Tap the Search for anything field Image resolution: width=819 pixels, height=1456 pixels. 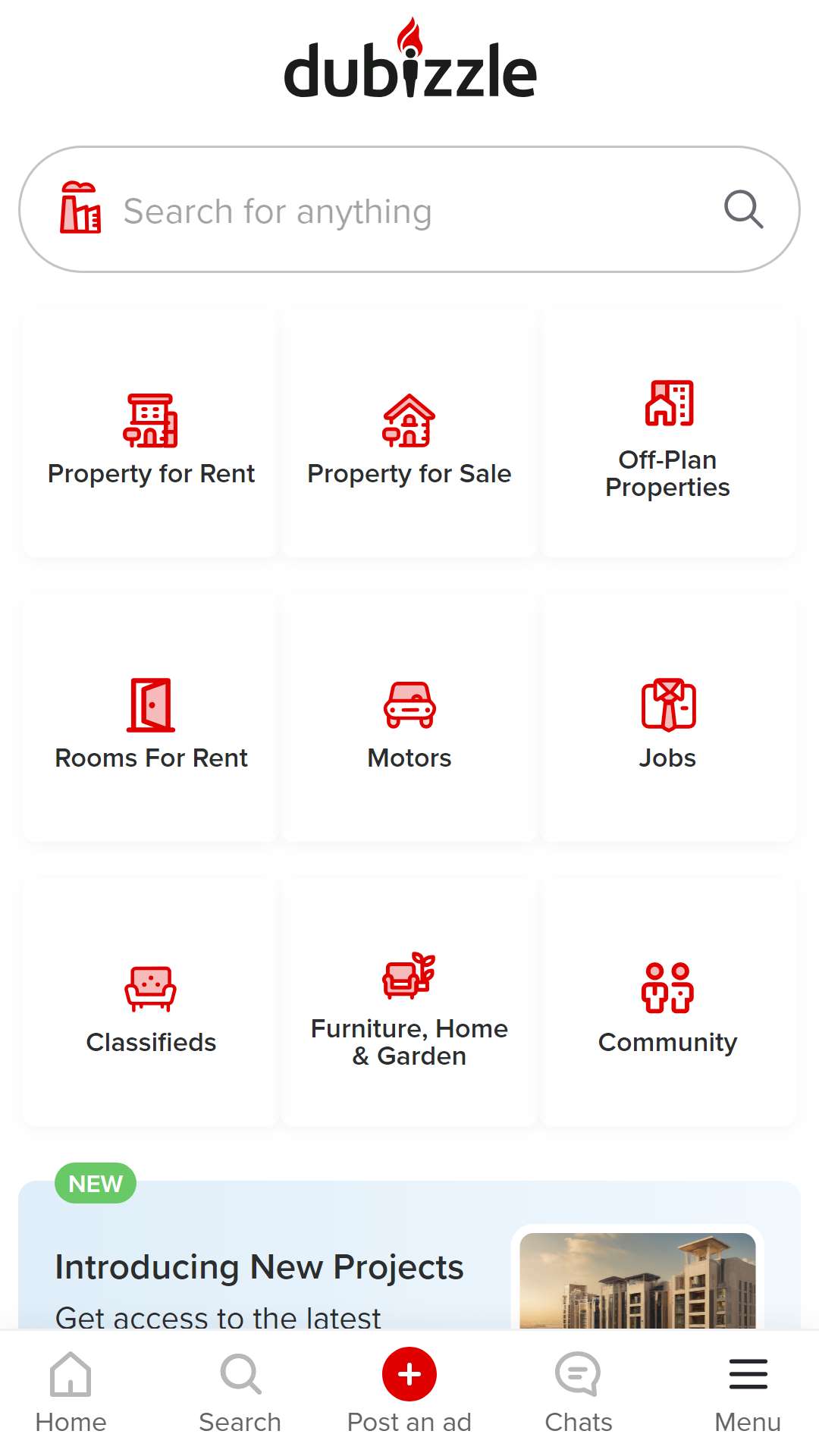[x=409, y=209]
